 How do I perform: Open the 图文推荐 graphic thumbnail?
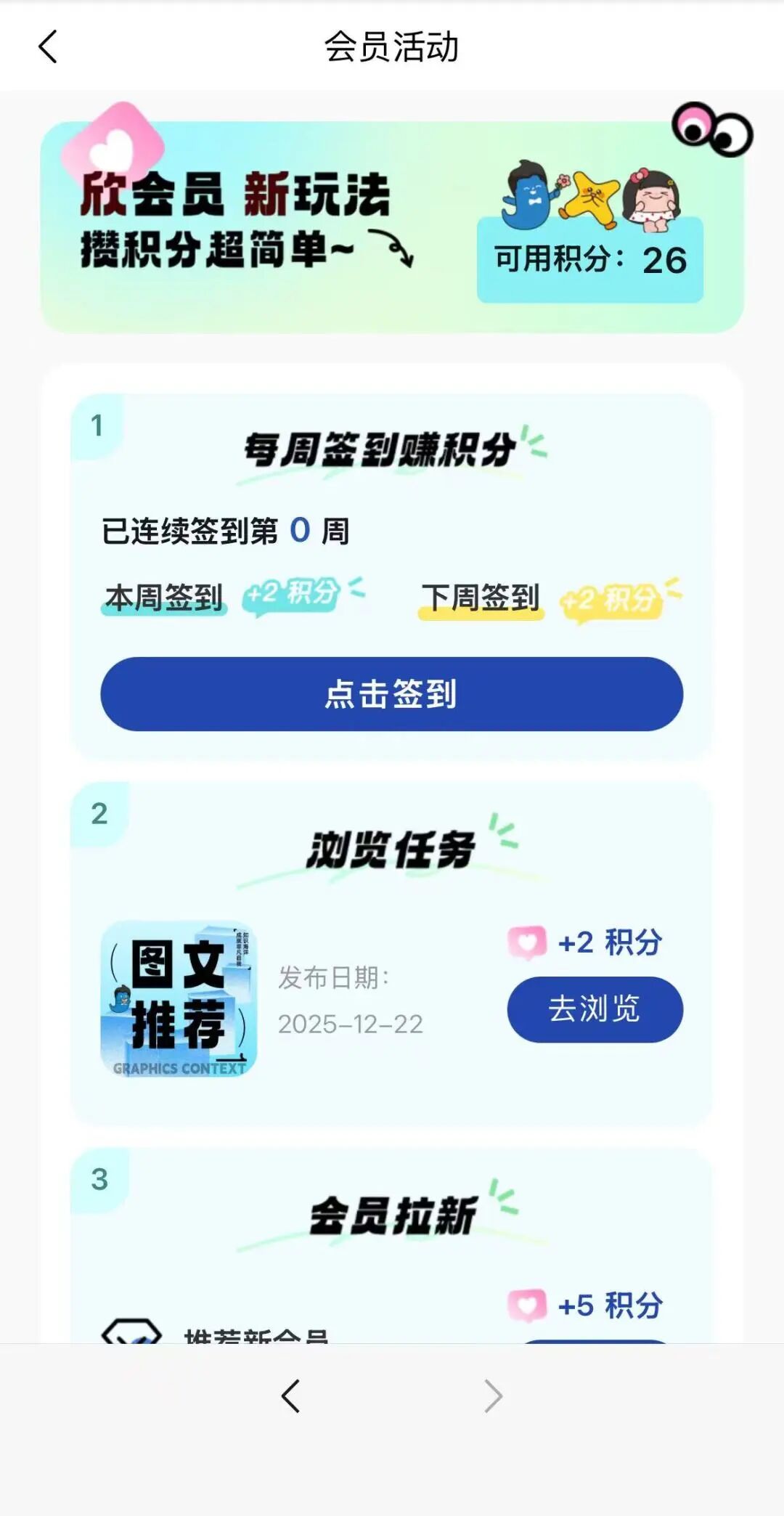click(179, 1003)
